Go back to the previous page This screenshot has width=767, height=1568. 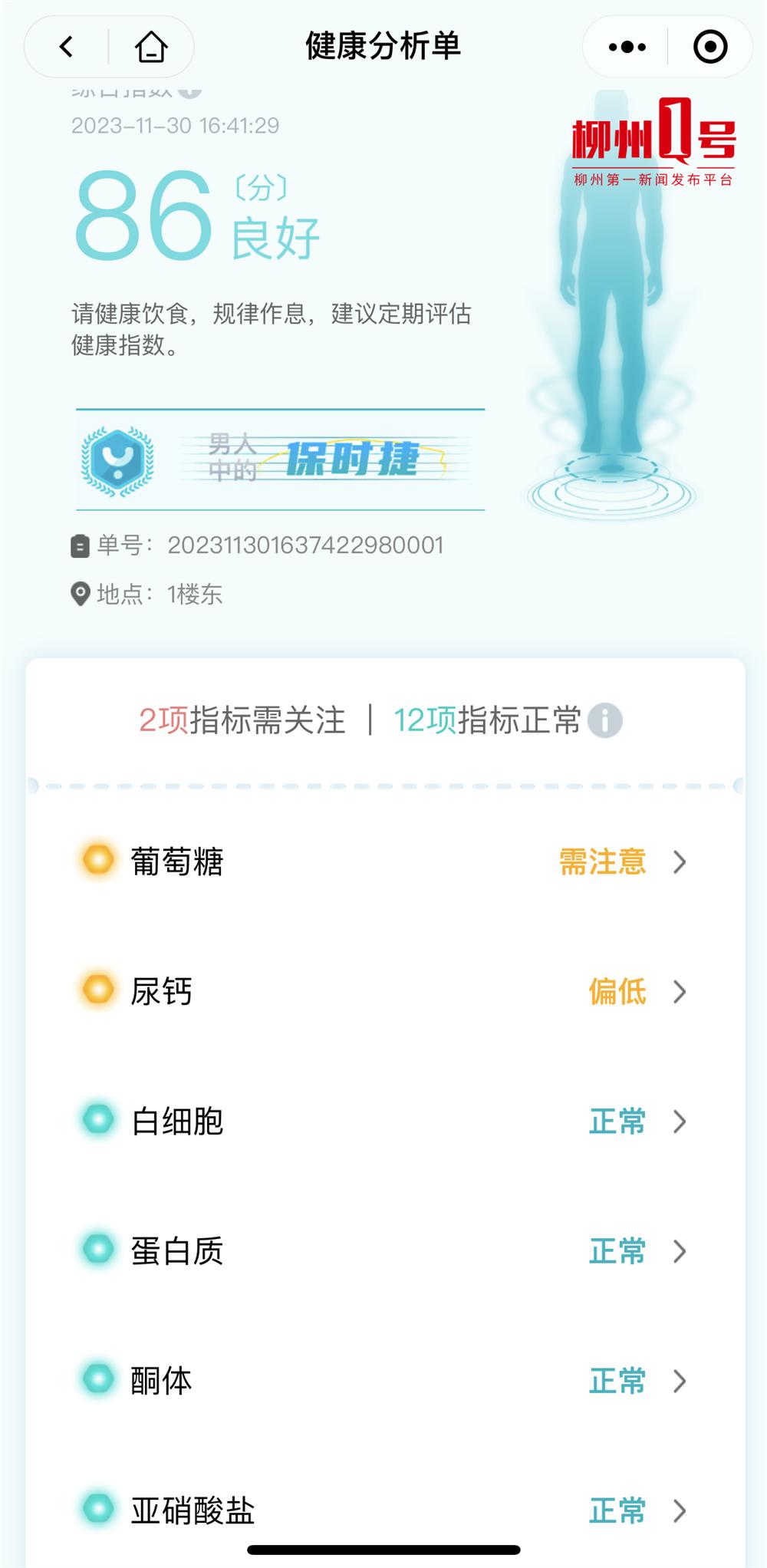click(67, 47)
